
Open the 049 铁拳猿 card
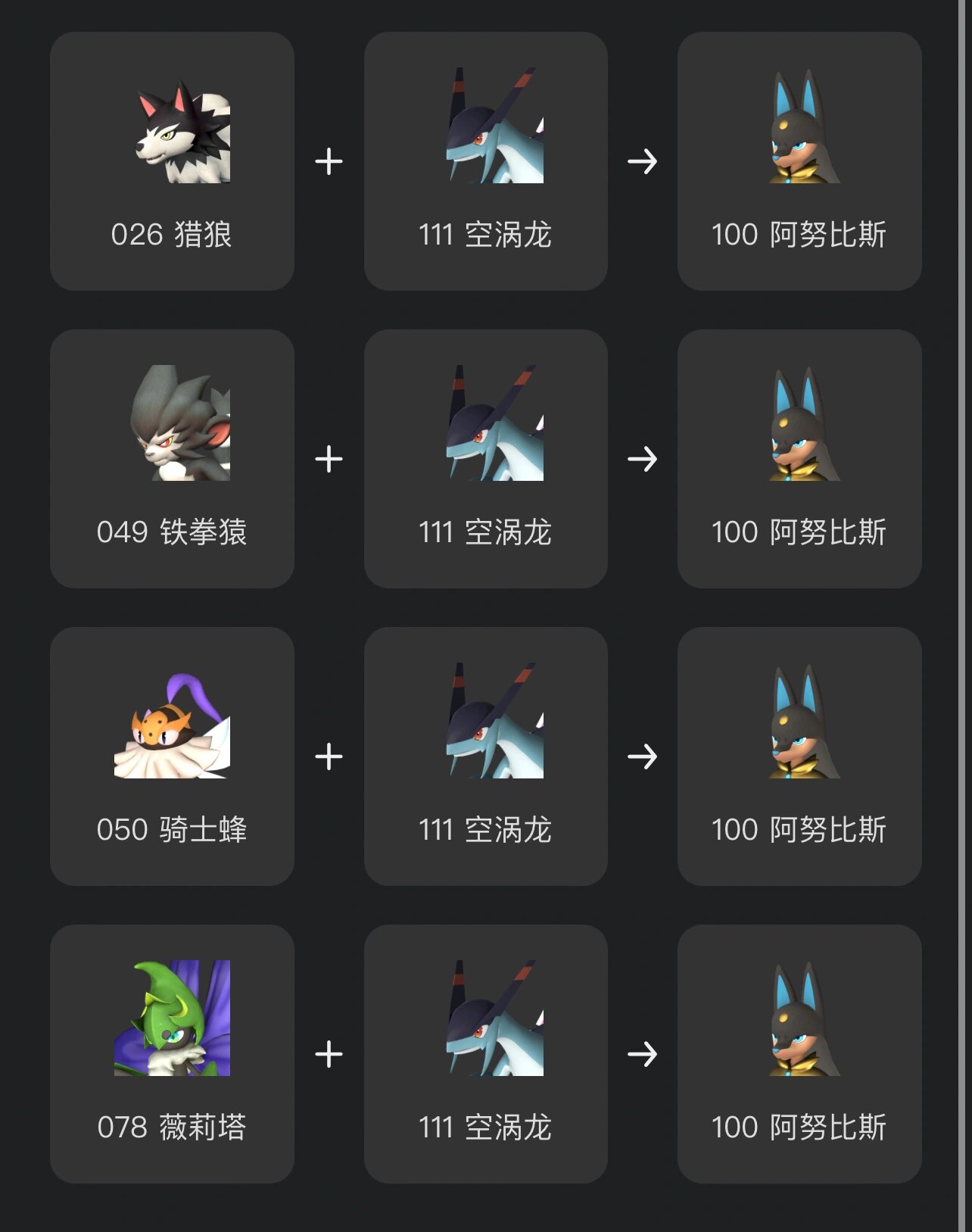click(x=172, y=459)
